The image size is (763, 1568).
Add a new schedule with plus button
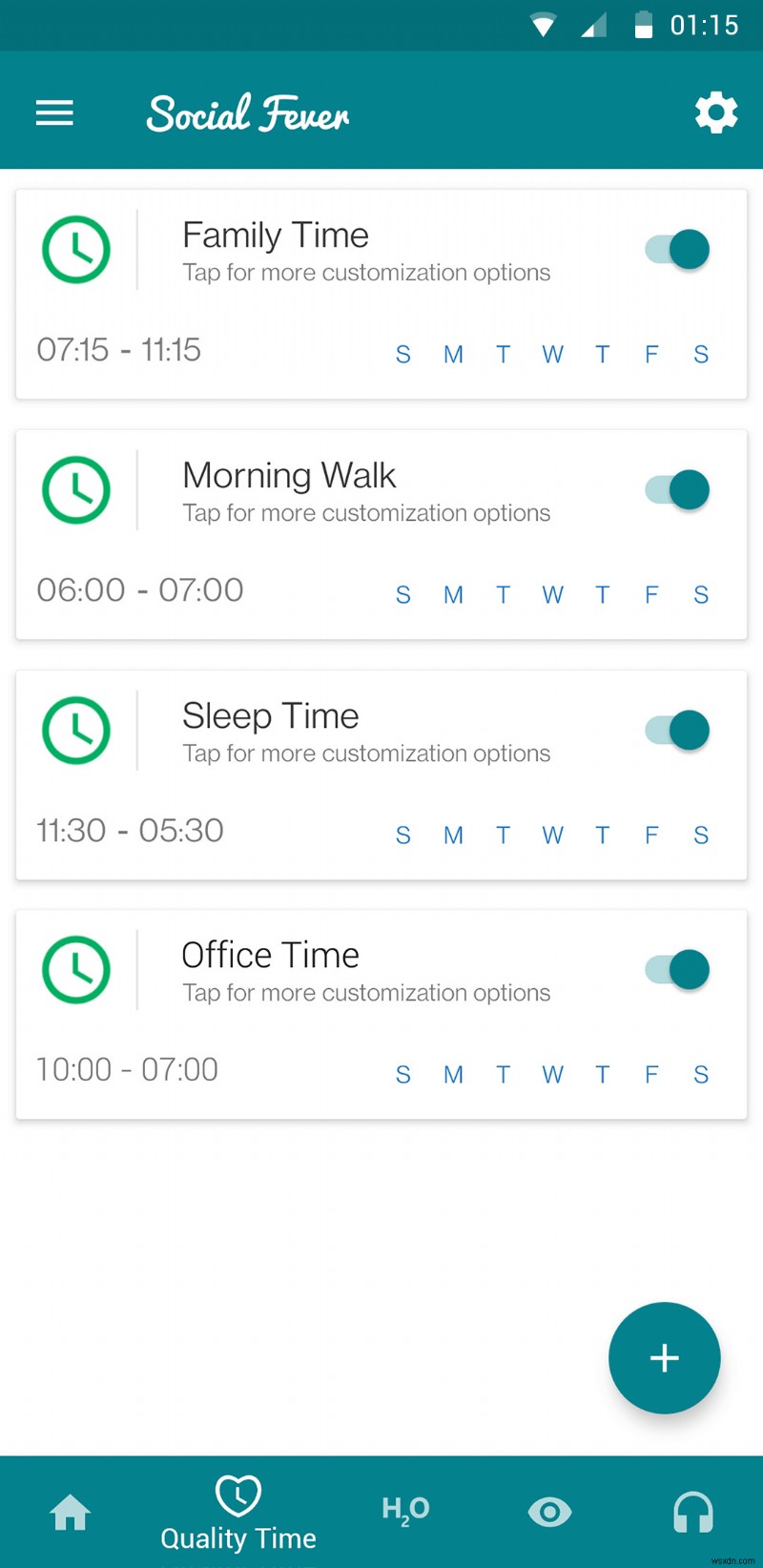tap(664, 1358)
